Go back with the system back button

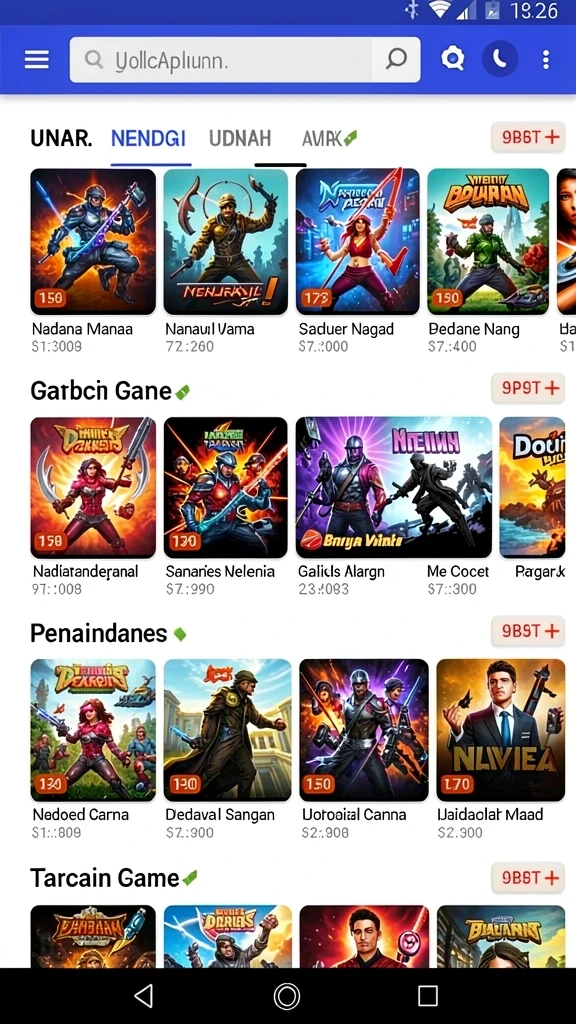click(144, 996)
